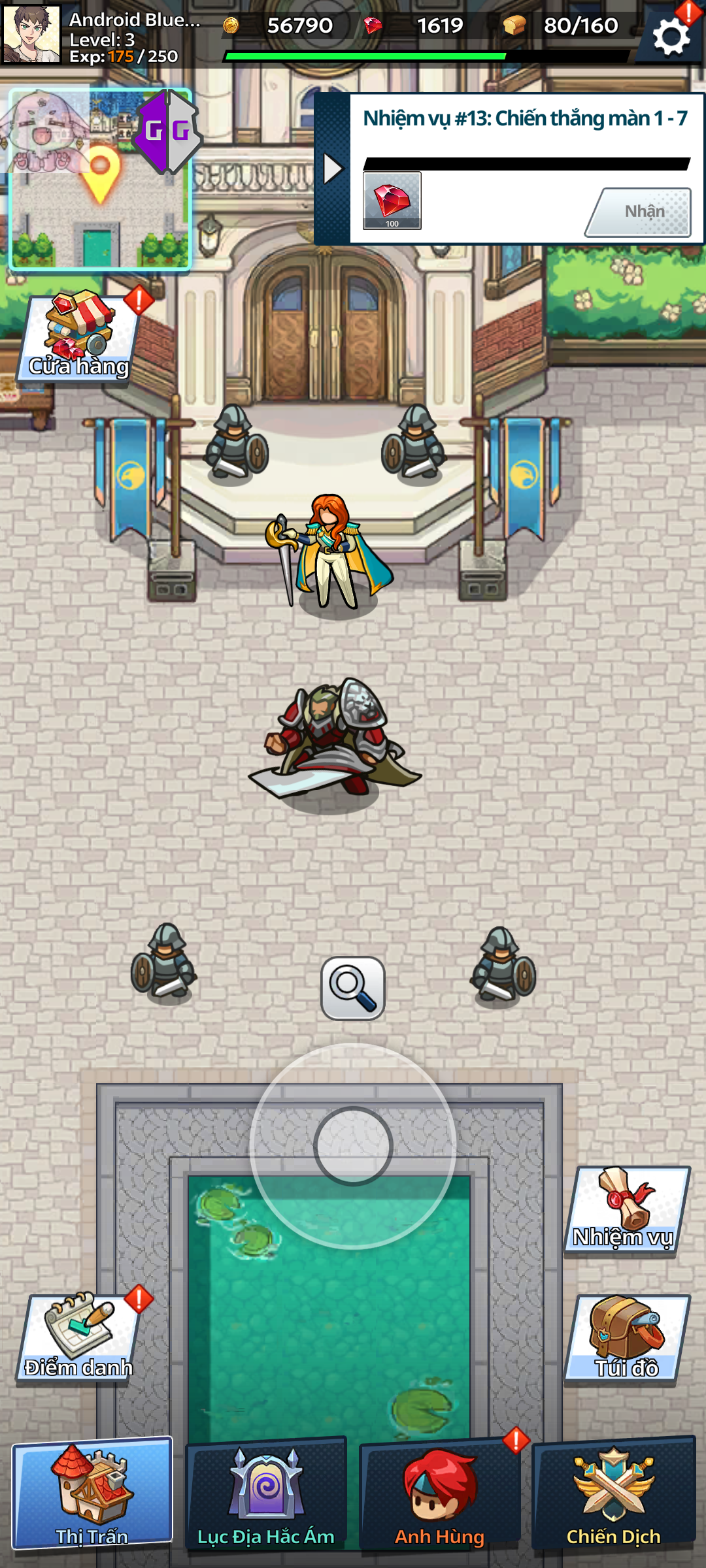Tap the magnifying glass inspect button
Screen dimensions: 706x1568
click(353, 988)
